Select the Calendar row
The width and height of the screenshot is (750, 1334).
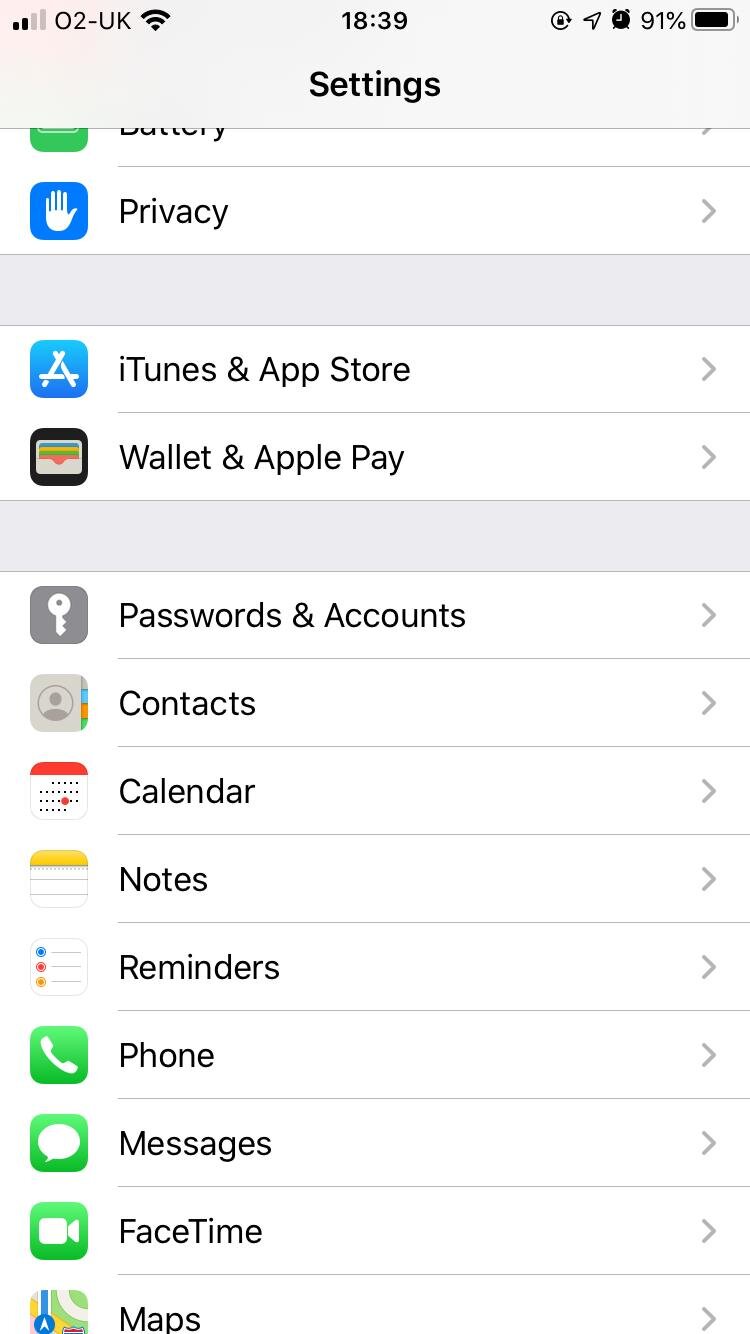pos(375,791)
